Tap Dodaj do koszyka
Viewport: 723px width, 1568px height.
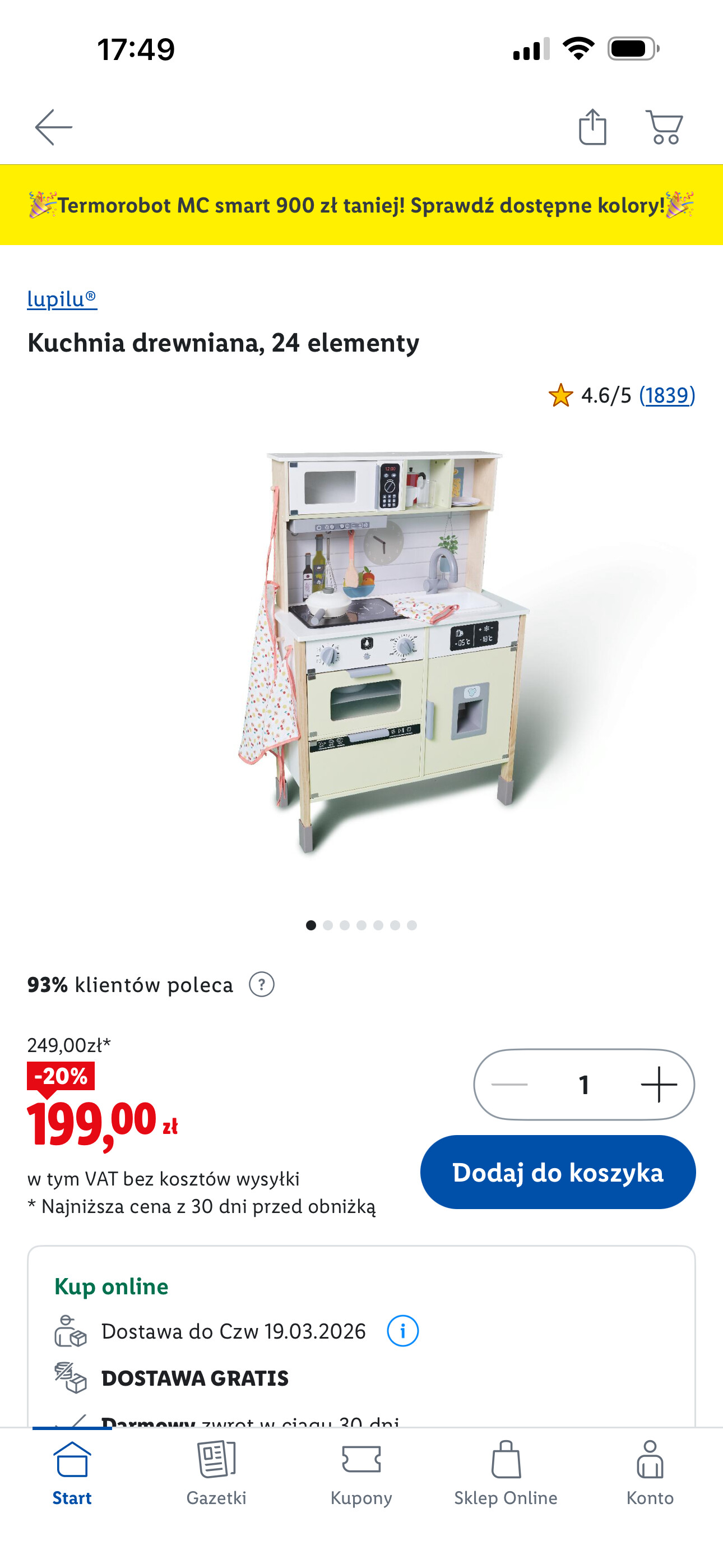(x=558, y=1172)
